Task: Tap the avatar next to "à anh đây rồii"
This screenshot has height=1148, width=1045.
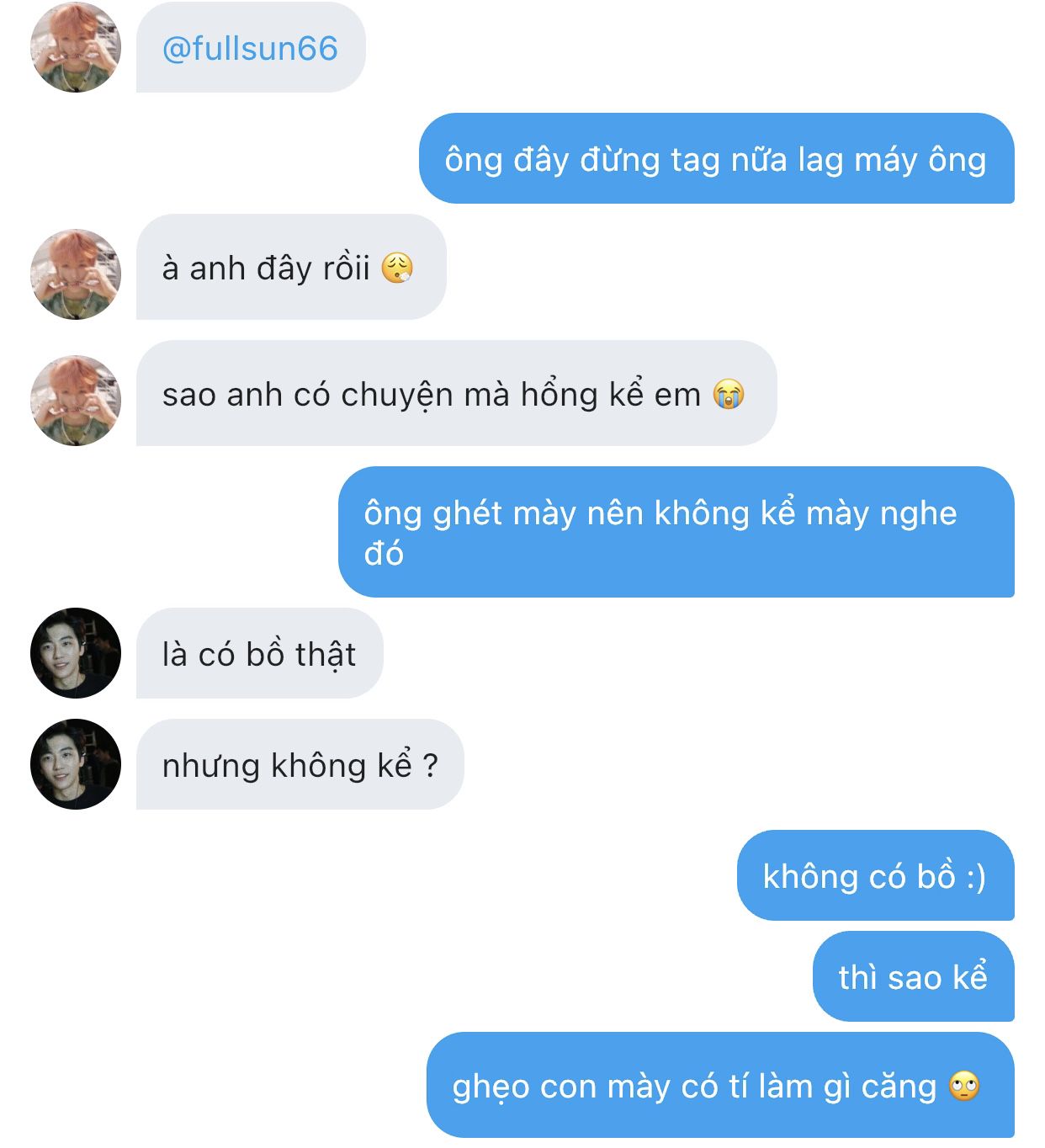Action: tap(76, 274)
